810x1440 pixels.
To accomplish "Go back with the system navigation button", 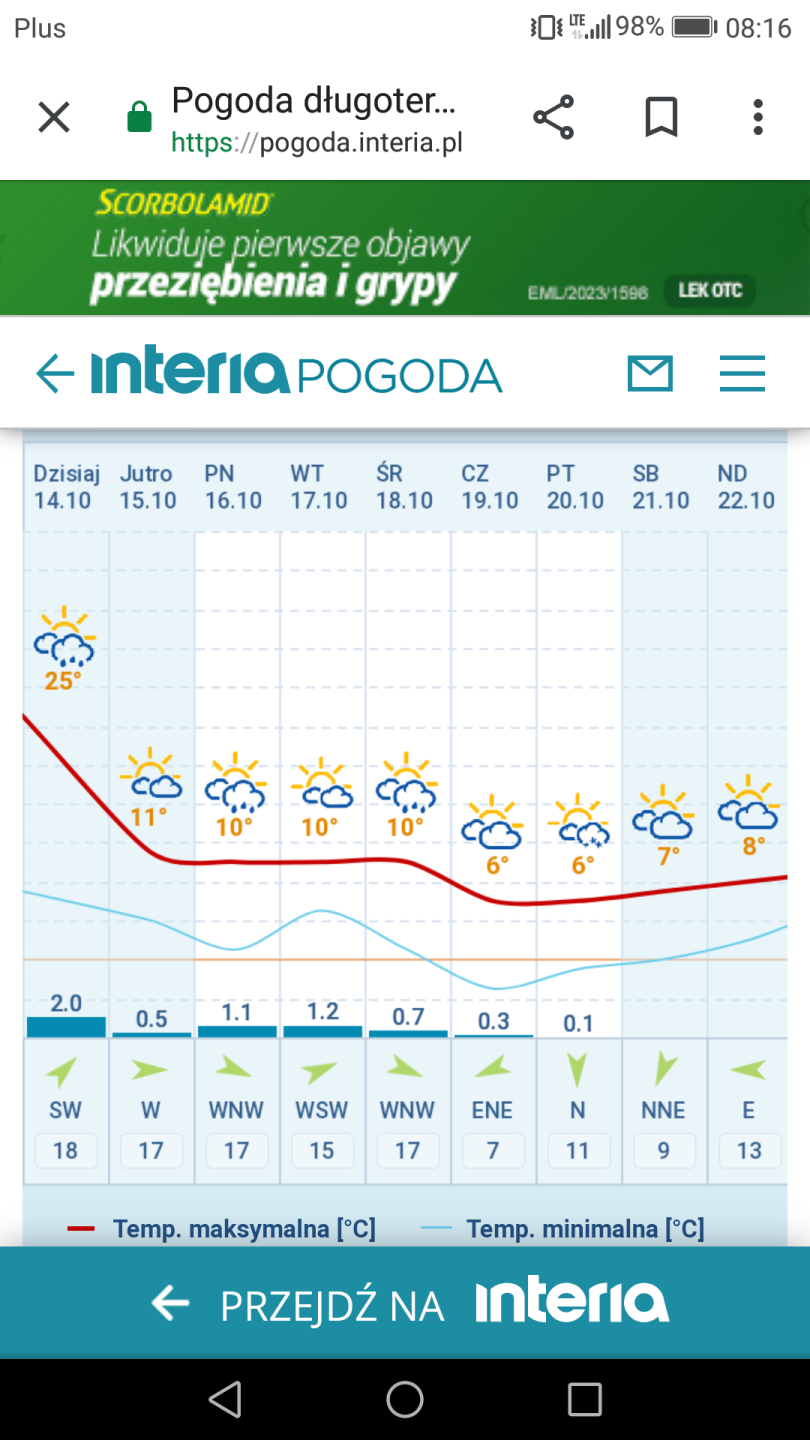I will click(x=225, y=1399).
